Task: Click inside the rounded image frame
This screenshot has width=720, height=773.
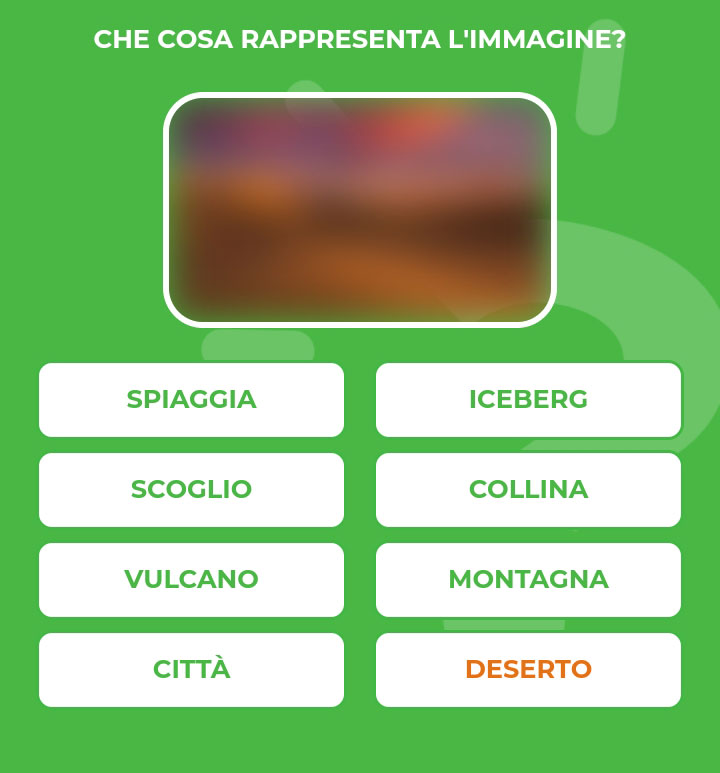Action: tap(360, 208)
